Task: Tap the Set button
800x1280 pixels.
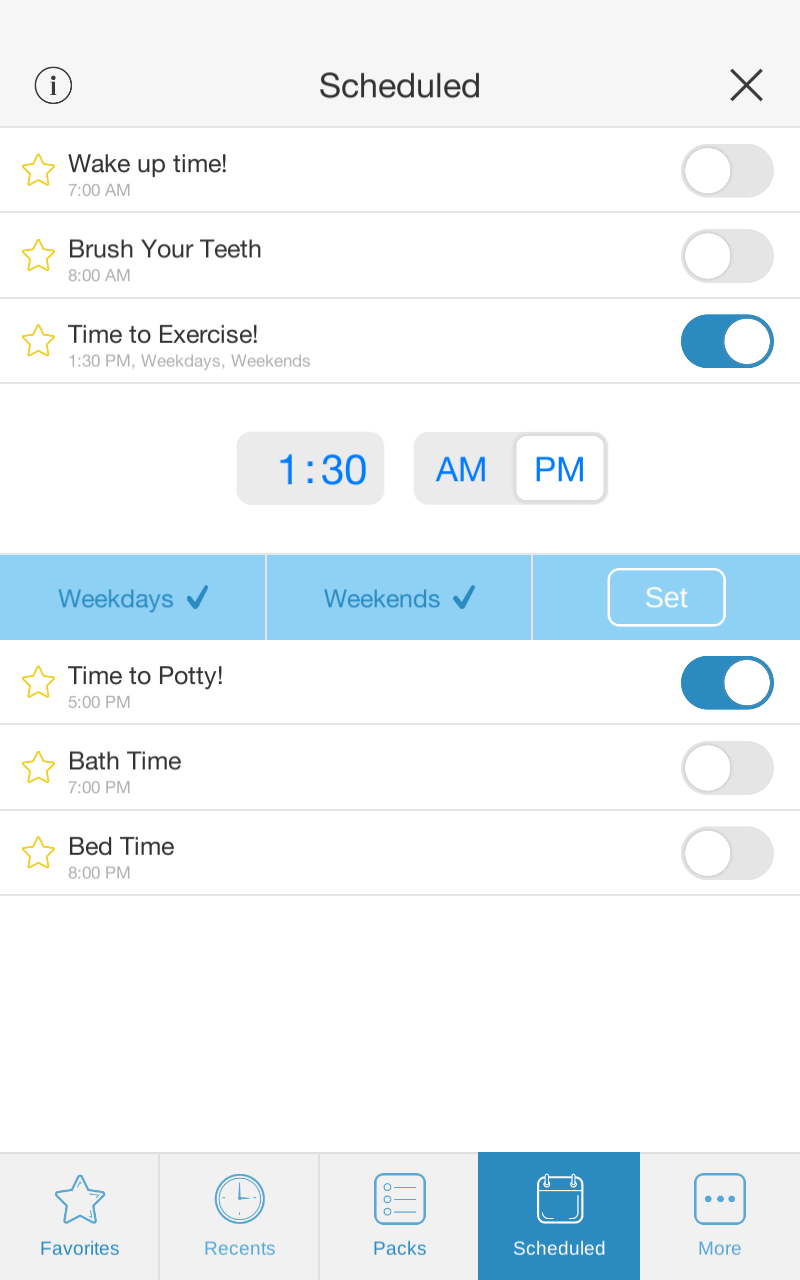Action: [666, 597]
